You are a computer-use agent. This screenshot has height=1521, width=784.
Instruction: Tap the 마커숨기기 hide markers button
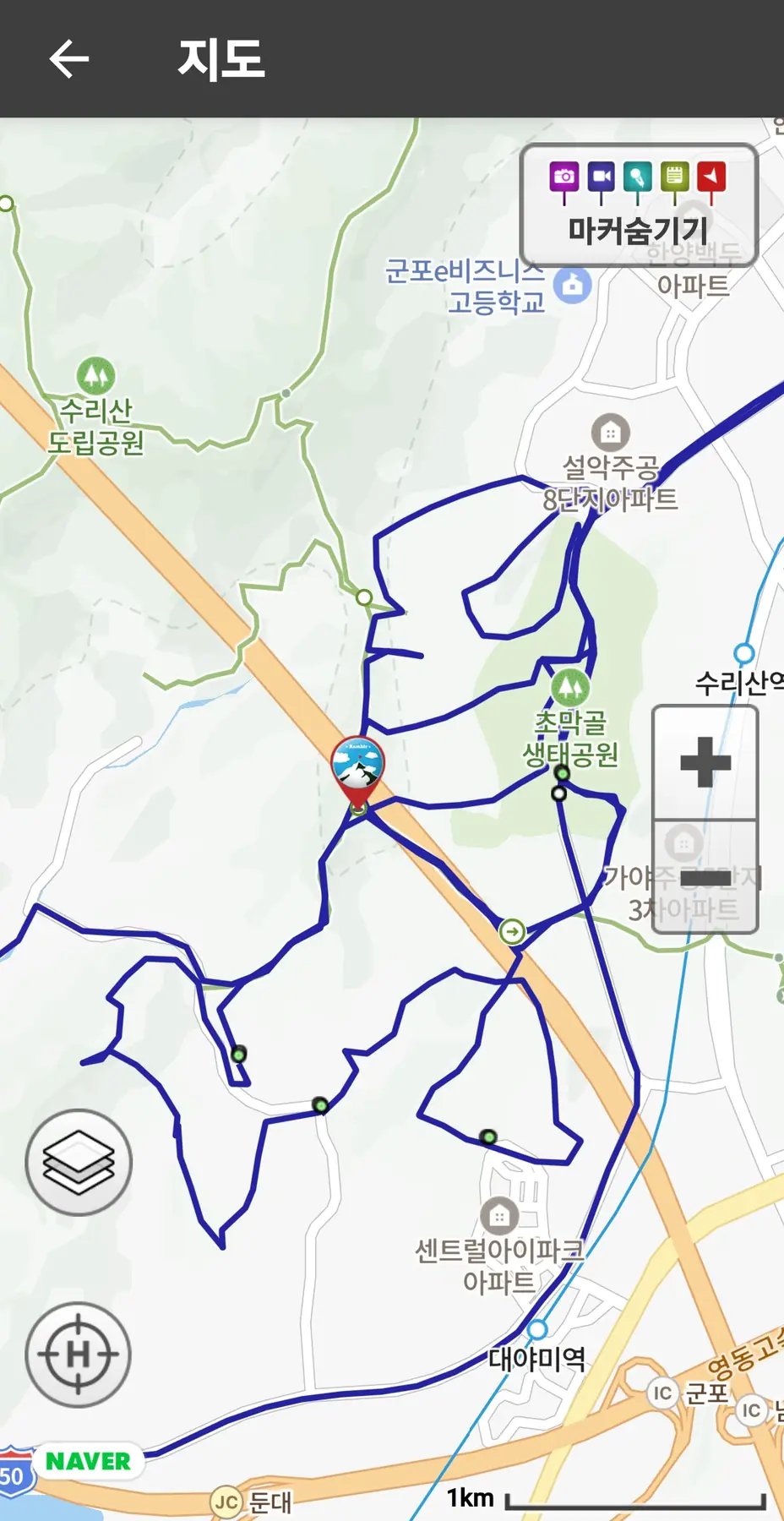(x=638, y=206)
